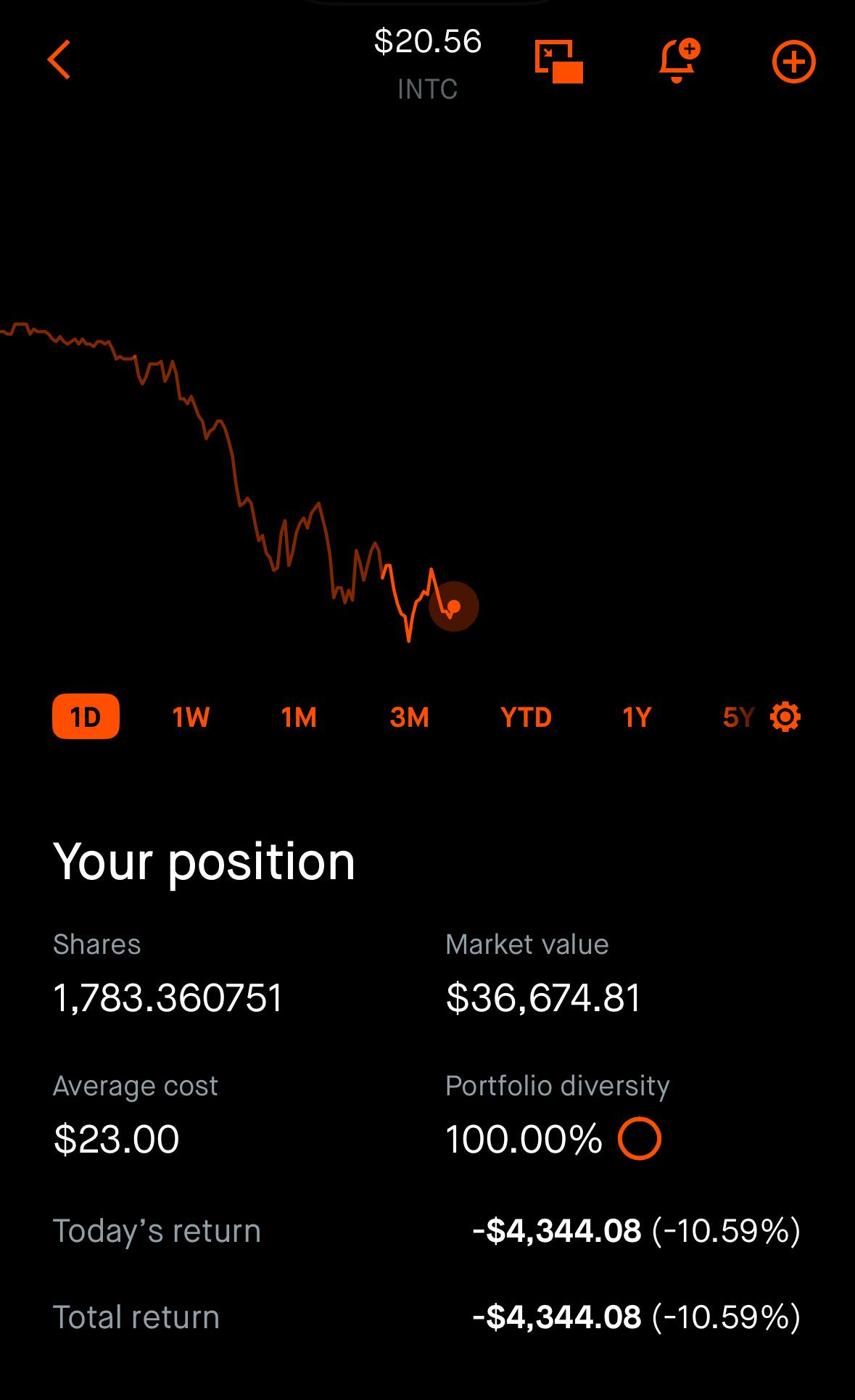Switch chart to 5Y range

coord(739,717)
